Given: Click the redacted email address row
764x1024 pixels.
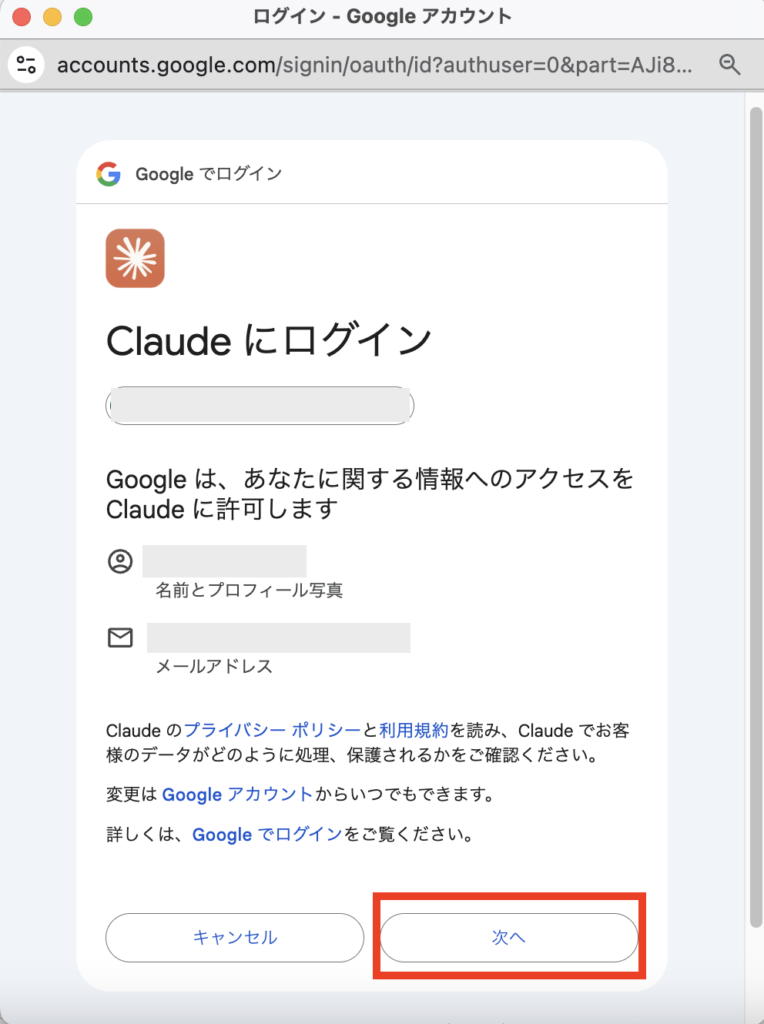Looking at the screenshot, I should pyautogui.click(x=277, y=637).
